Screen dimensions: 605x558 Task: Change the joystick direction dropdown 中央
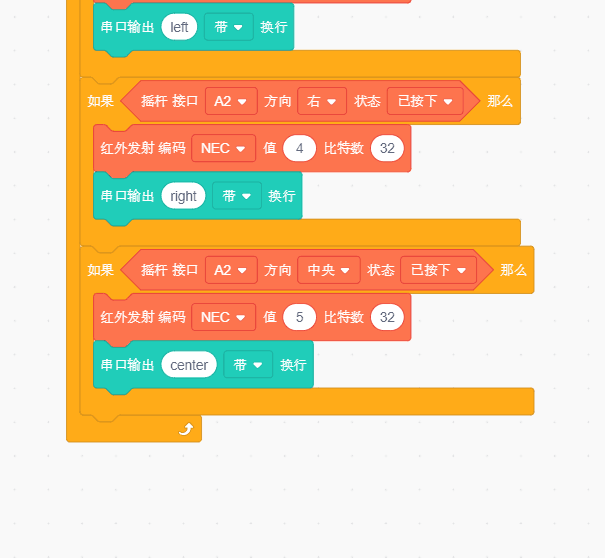pos(328,270)
